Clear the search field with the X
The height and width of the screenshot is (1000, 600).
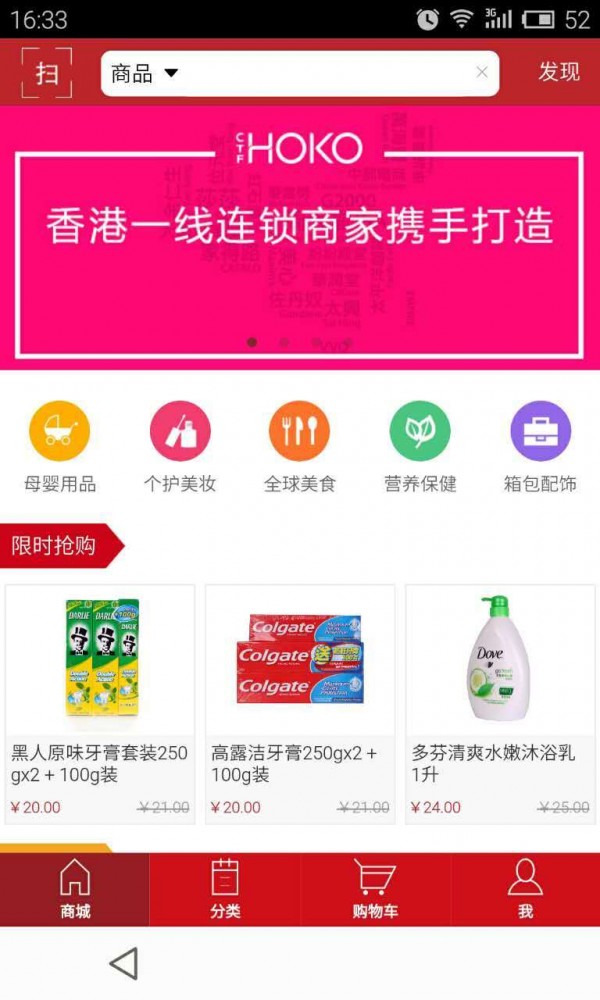point(482,72)
